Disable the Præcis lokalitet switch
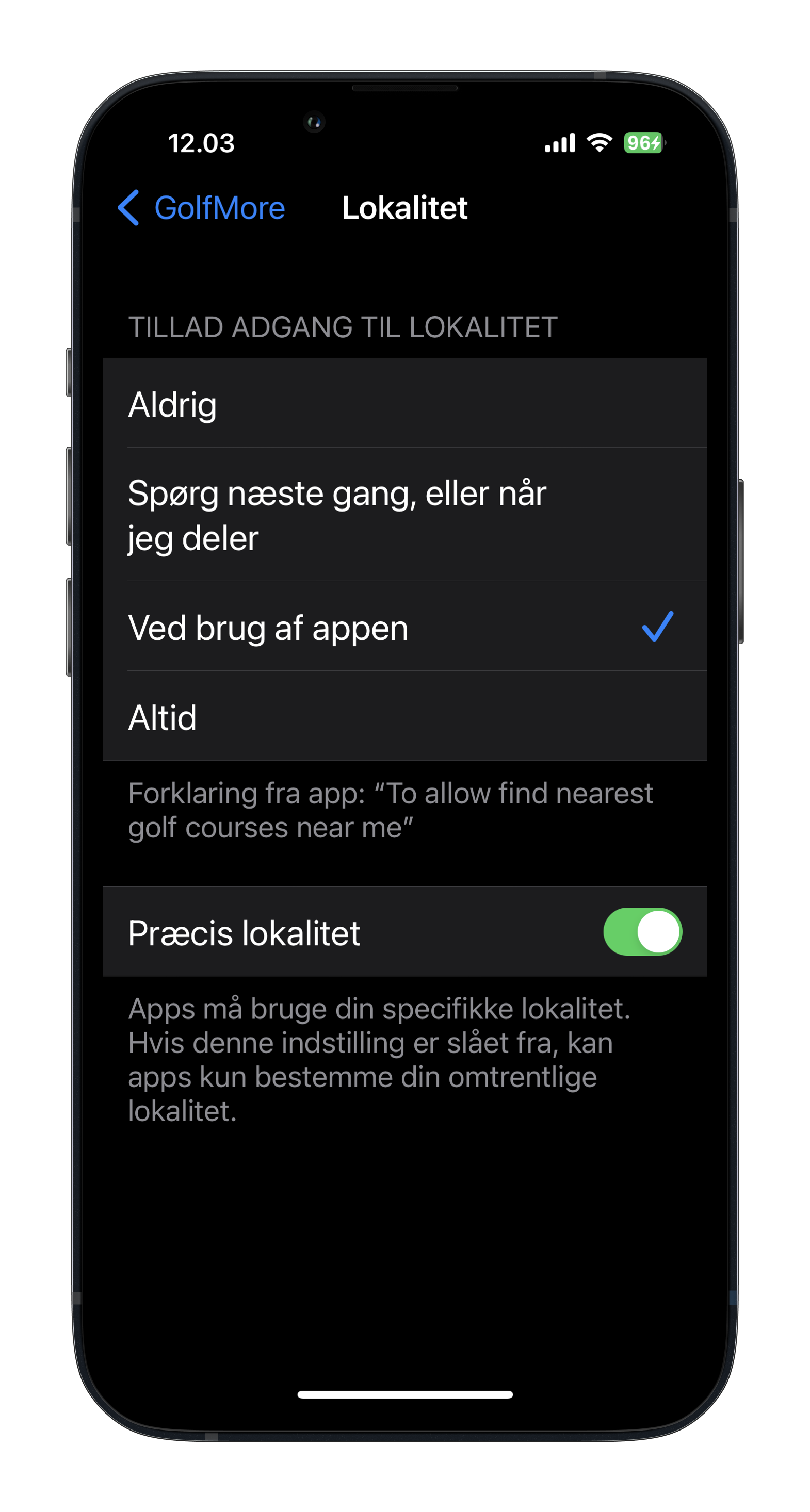Screen dimensions: 810x1512 point(642,931)
